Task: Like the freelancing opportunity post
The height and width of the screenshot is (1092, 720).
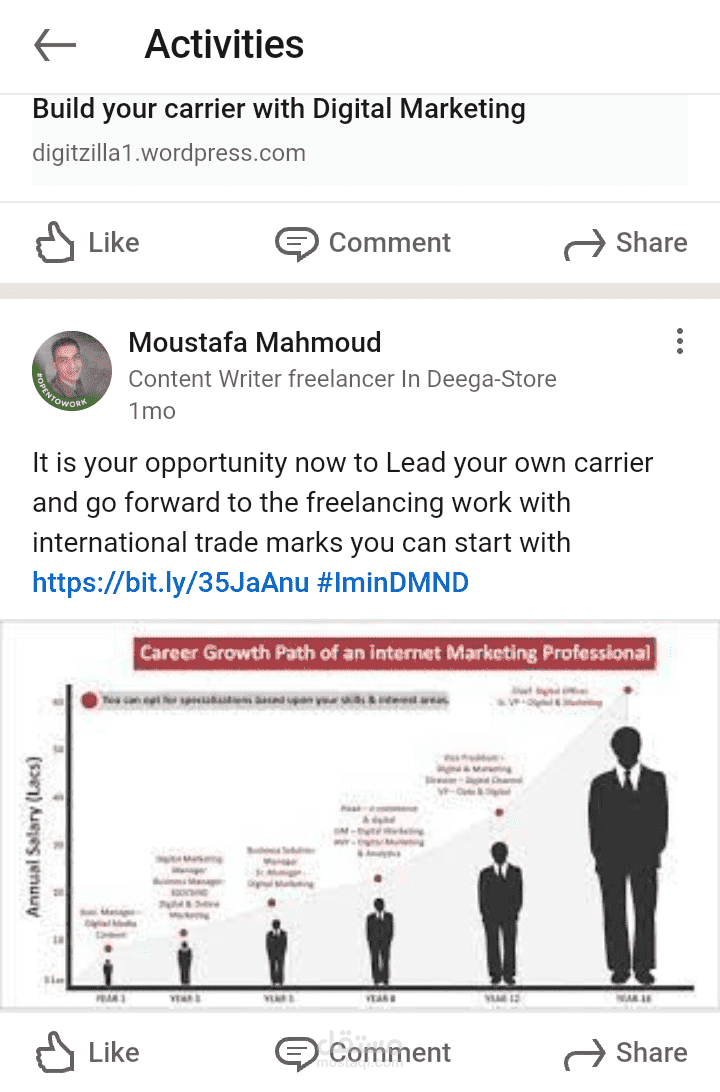Action: coord(88,1052)
